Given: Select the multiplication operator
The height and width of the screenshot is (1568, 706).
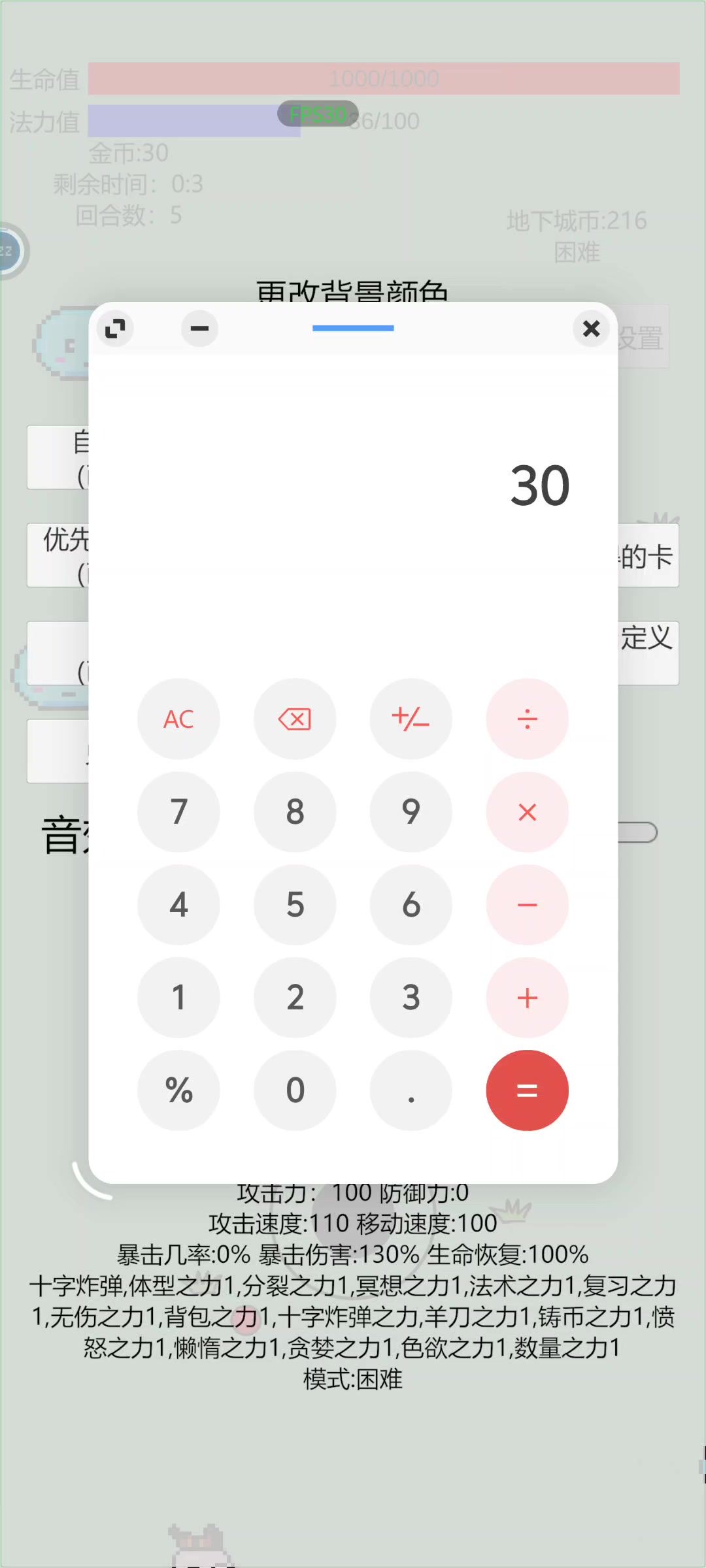Looking at the screenshot, I should tap(527, 812).
